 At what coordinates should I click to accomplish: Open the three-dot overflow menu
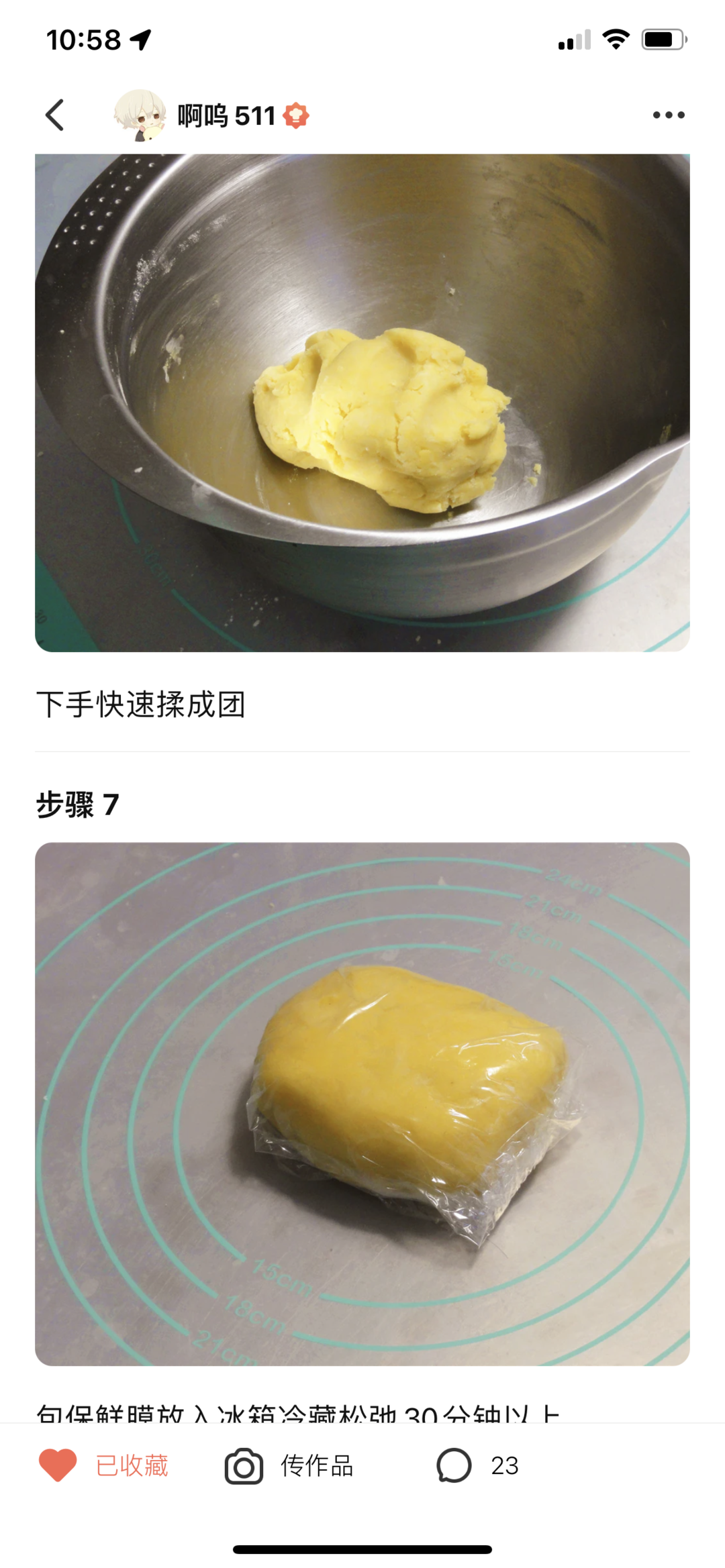(x=669, y=115)
